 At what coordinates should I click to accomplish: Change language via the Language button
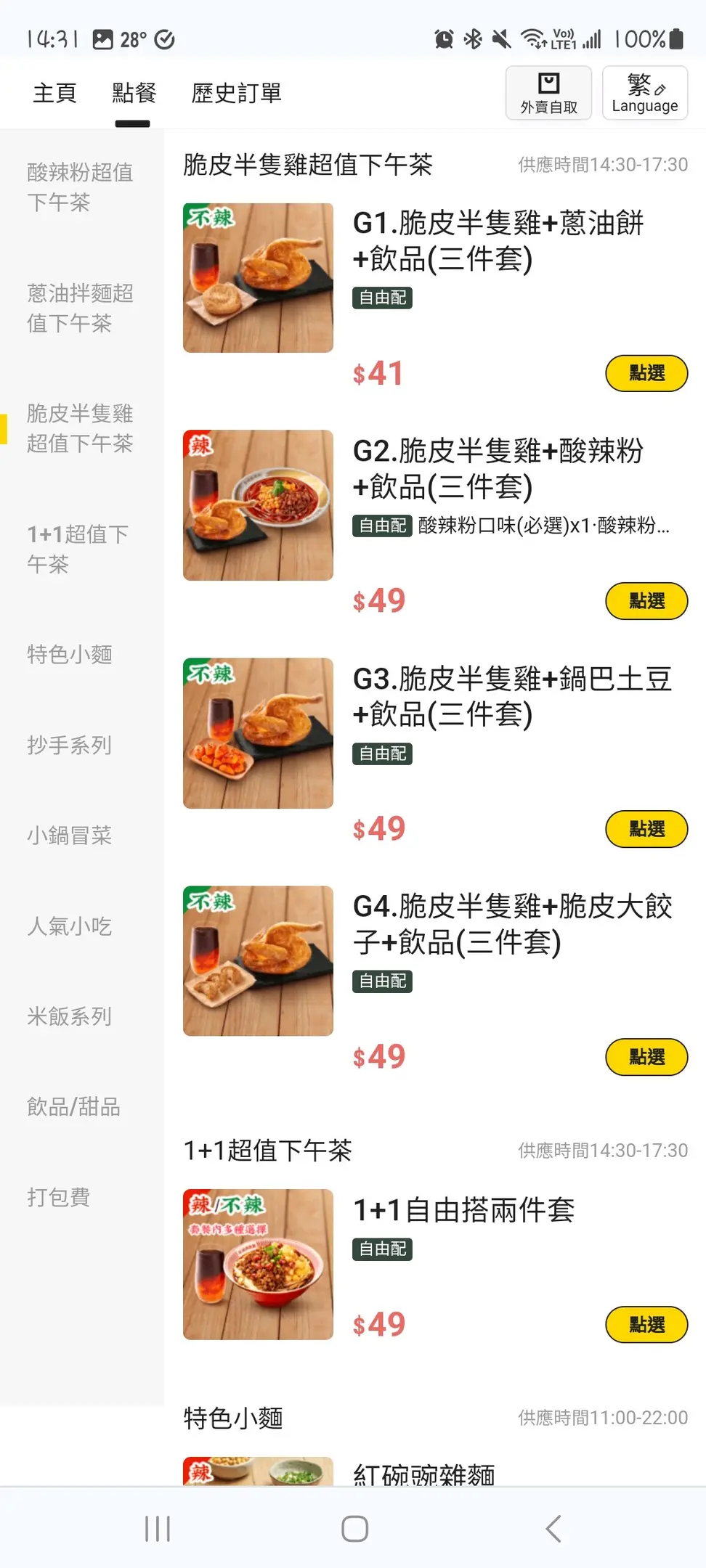point(644,93)
